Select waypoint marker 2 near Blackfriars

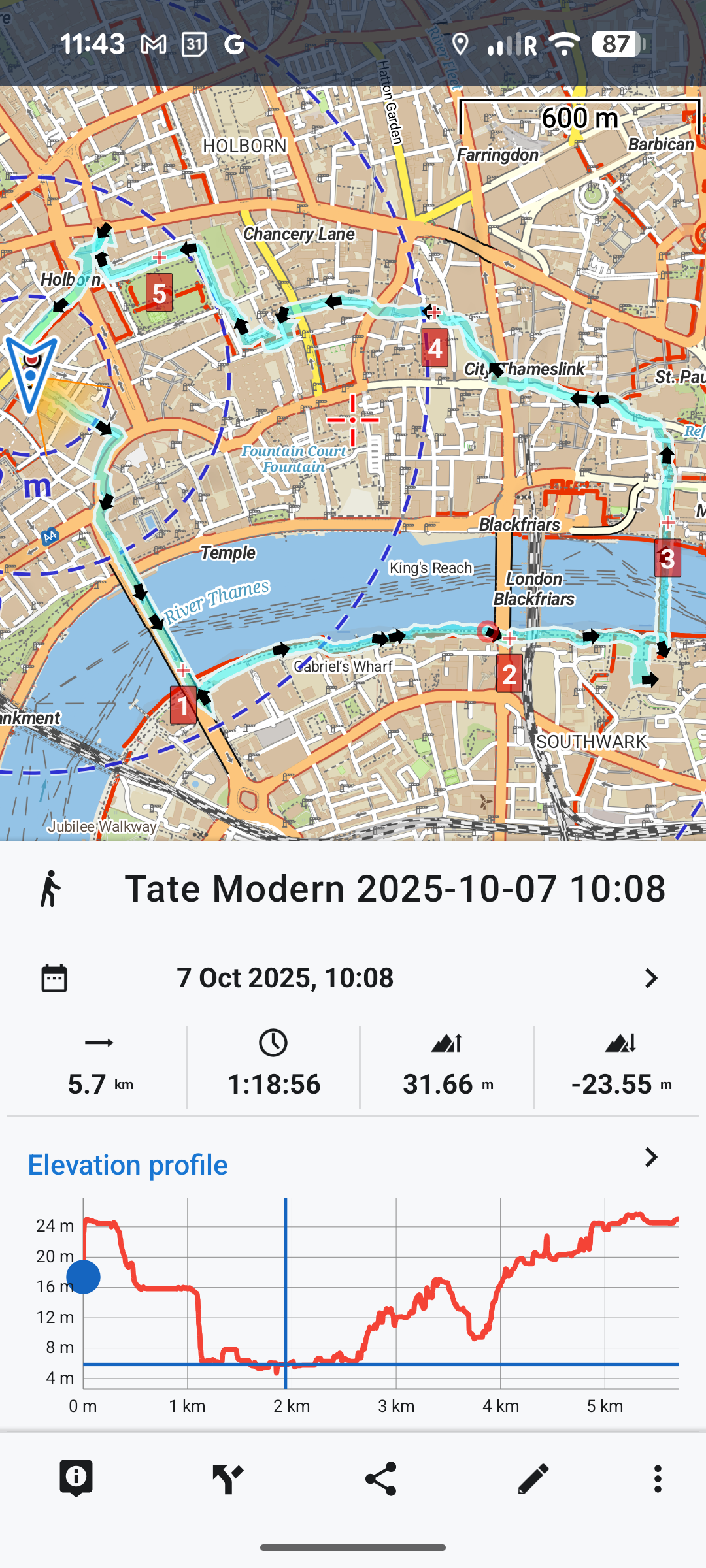coord(509,674)
